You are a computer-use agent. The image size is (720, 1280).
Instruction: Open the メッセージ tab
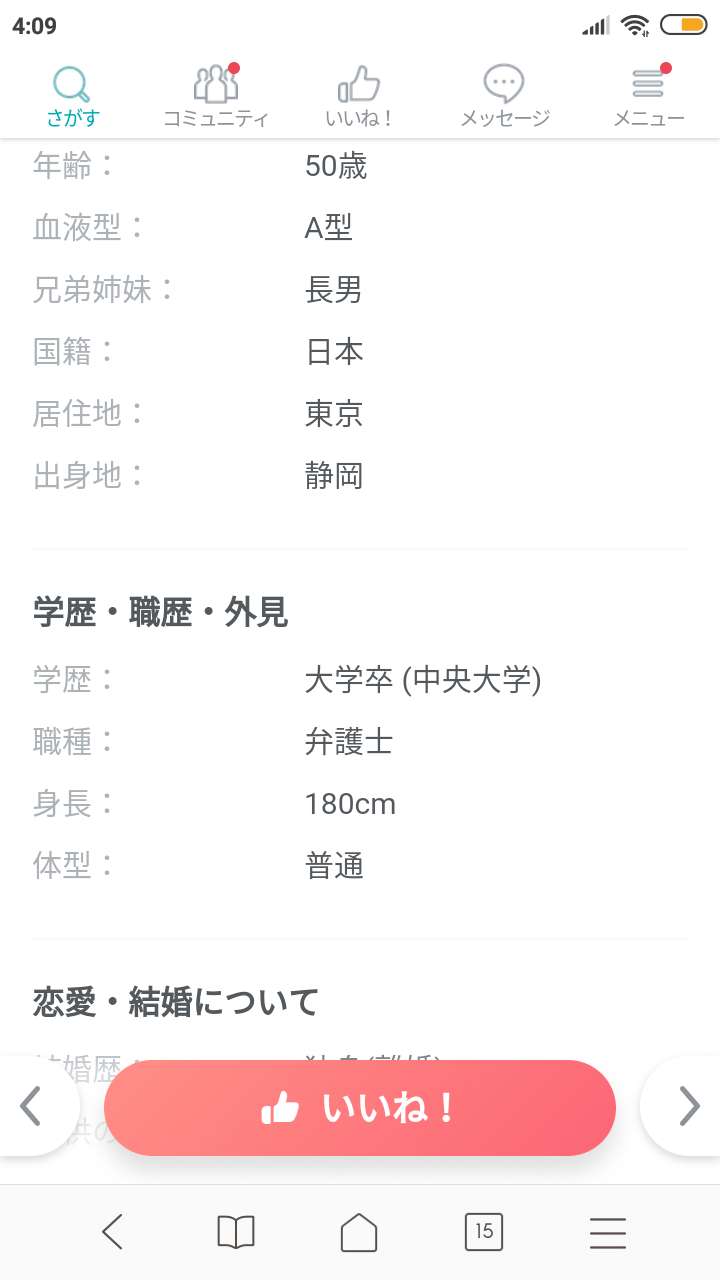point(504,97)
